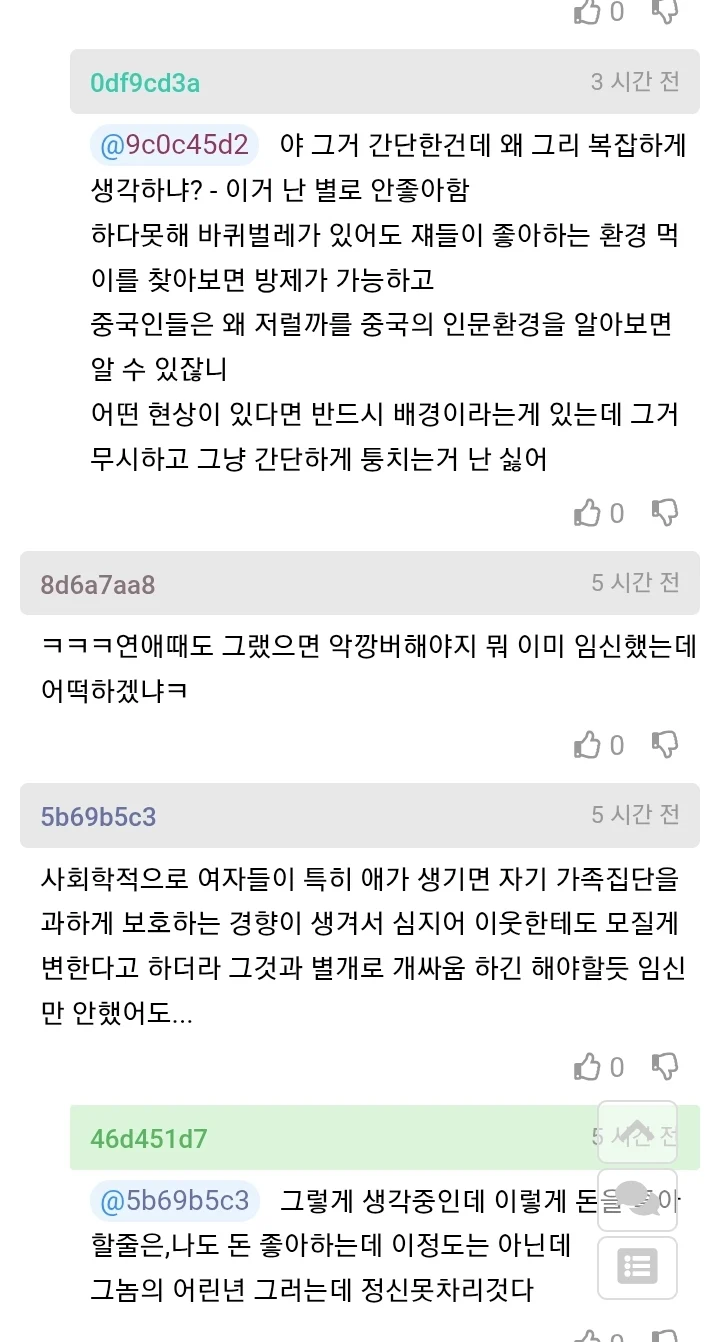
Task: Open the floating list view button
Action: click(637, 1266)
